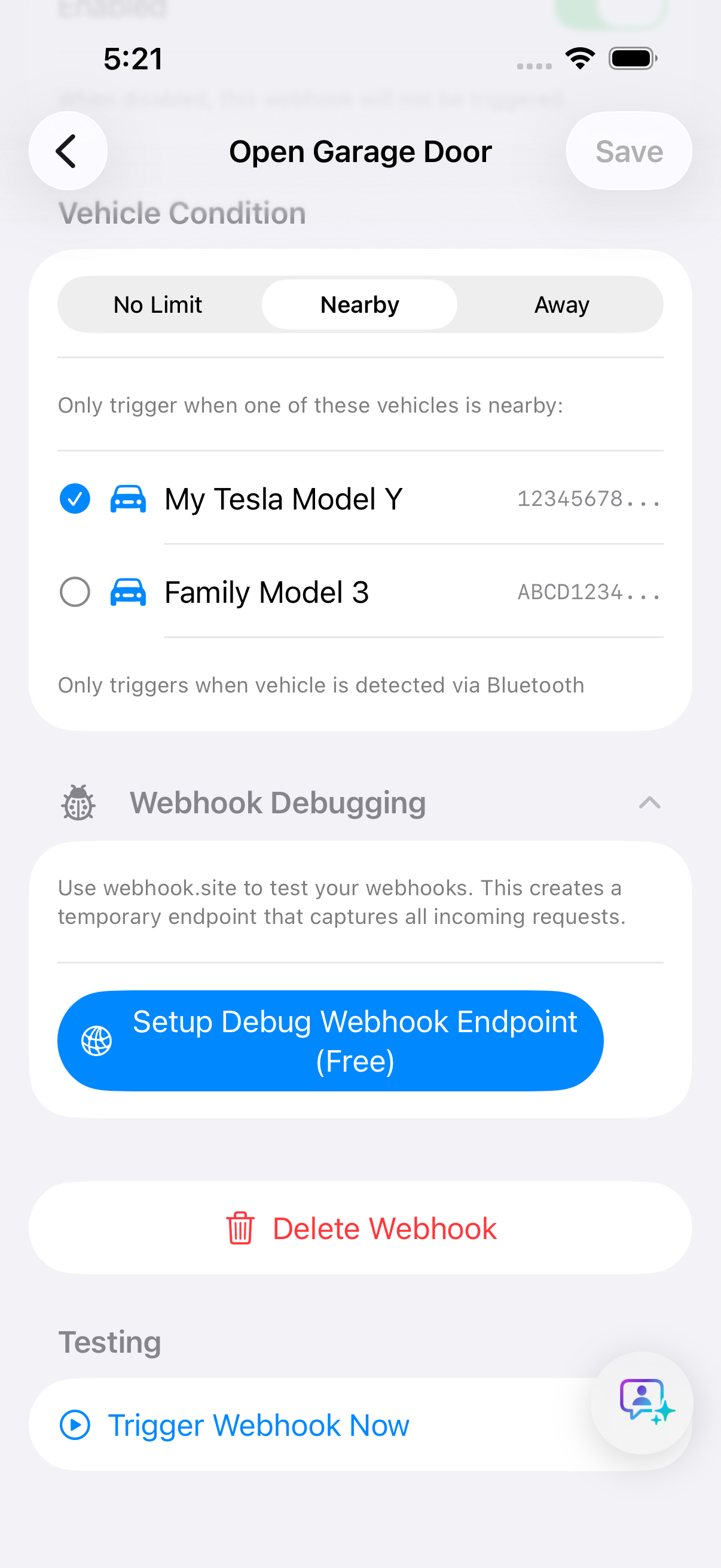Tap the play icon beside Trigger Webhook Now
The height and width of the screenshot is (1568, 721).
[76, 1425]
